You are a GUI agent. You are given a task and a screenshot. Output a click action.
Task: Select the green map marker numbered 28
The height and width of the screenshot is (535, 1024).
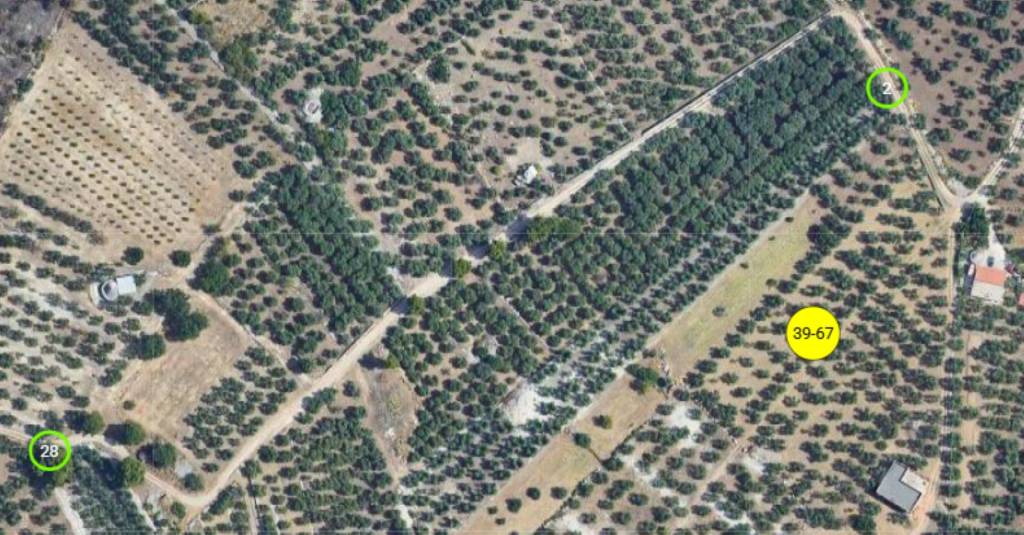click(x=49, y=451)
